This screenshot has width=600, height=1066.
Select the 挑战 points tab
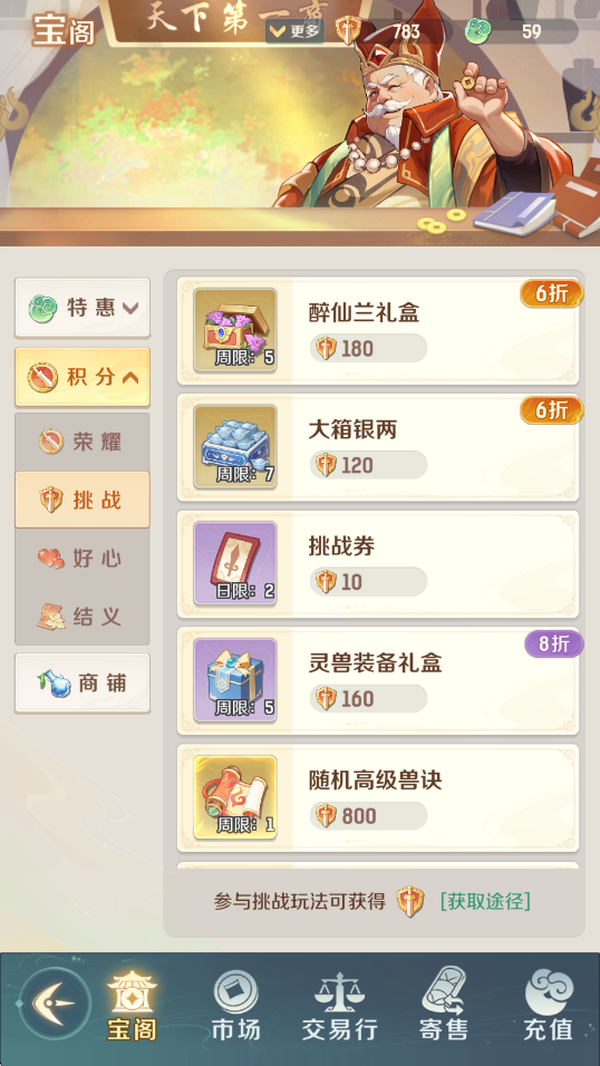[x=82, y=500]
